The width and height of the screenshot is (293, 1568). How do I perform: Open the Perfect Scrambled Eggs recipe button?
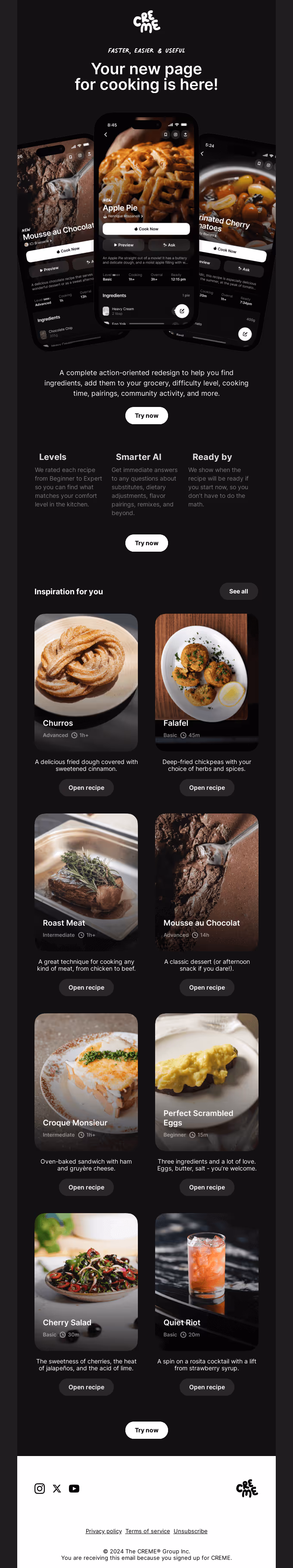[x=207, y=1187]
